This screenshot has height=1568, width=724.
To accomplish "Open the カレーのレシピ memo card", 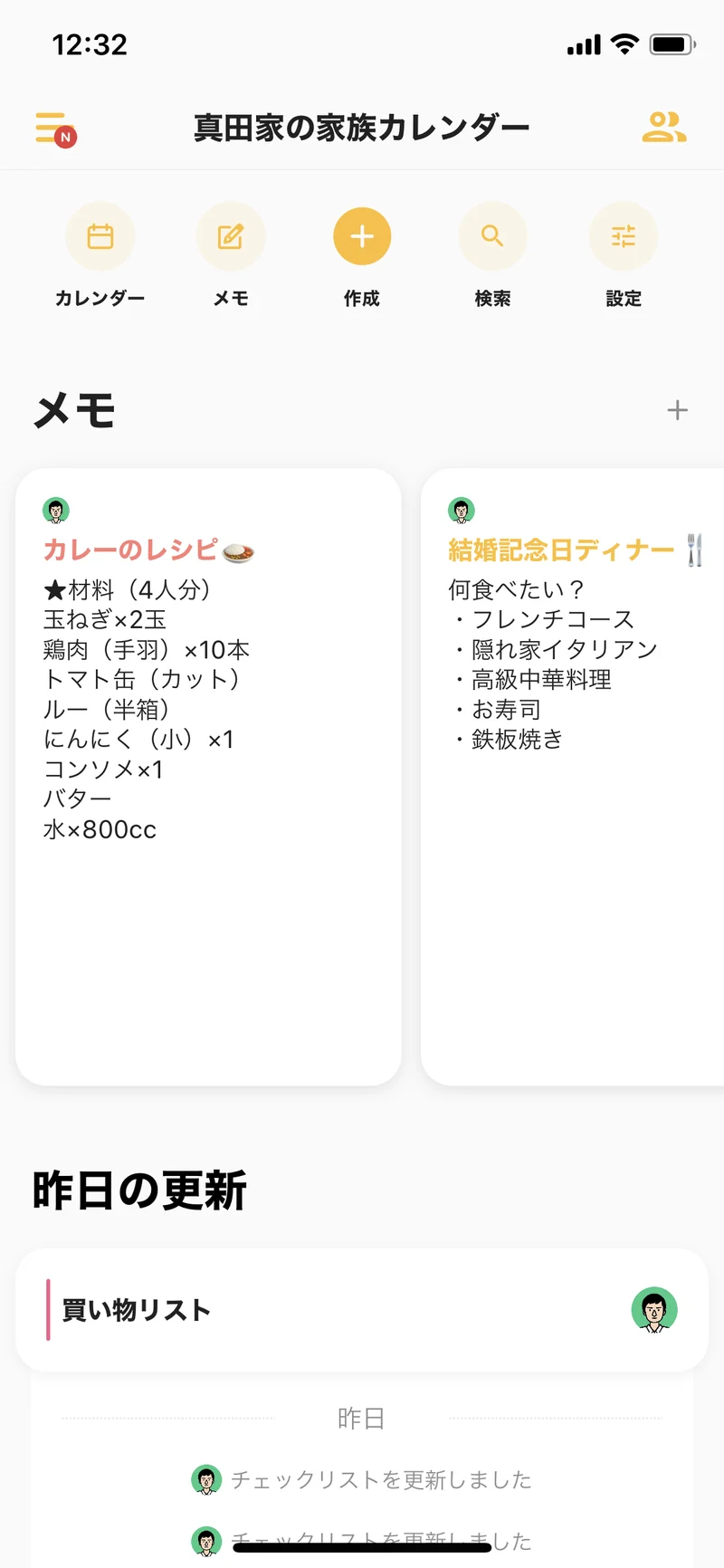I will 208,776.
